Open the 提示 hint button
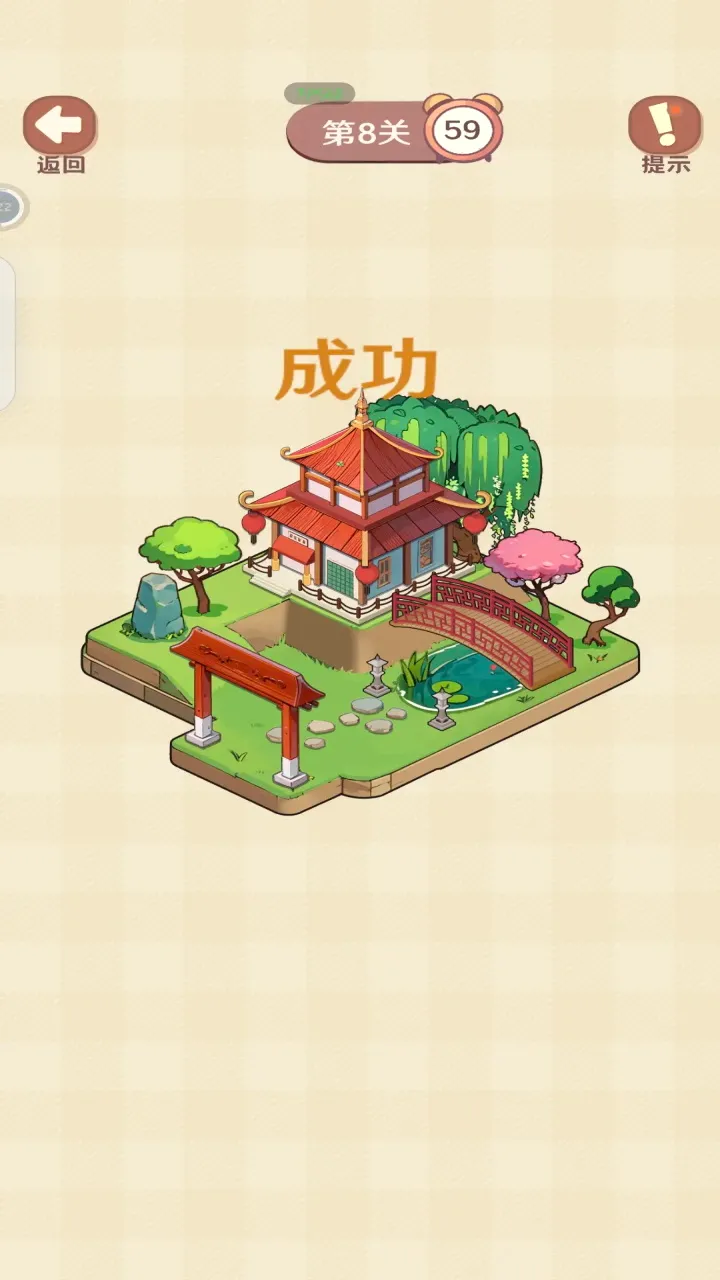Viewport: 720px width, 1280px height. (x=665, y=127)
